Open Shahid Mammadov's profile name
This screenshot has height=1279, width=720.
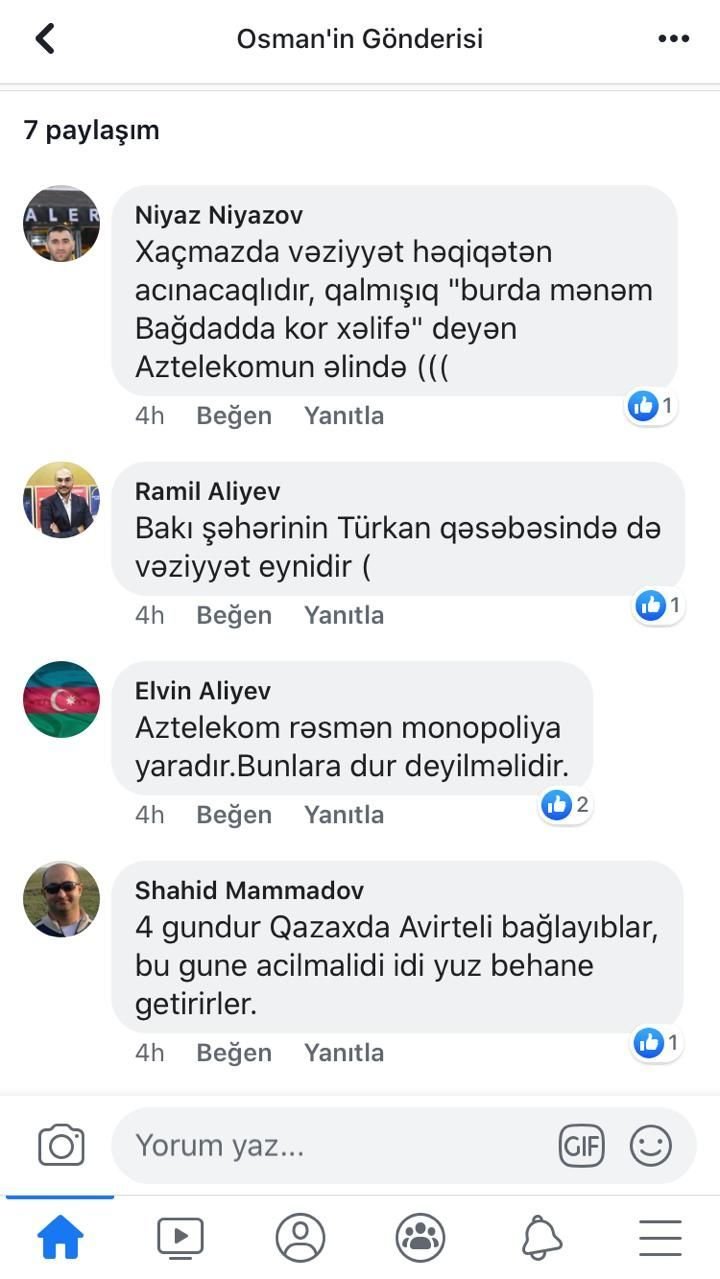pyautogui.click(x=249, y=890)
